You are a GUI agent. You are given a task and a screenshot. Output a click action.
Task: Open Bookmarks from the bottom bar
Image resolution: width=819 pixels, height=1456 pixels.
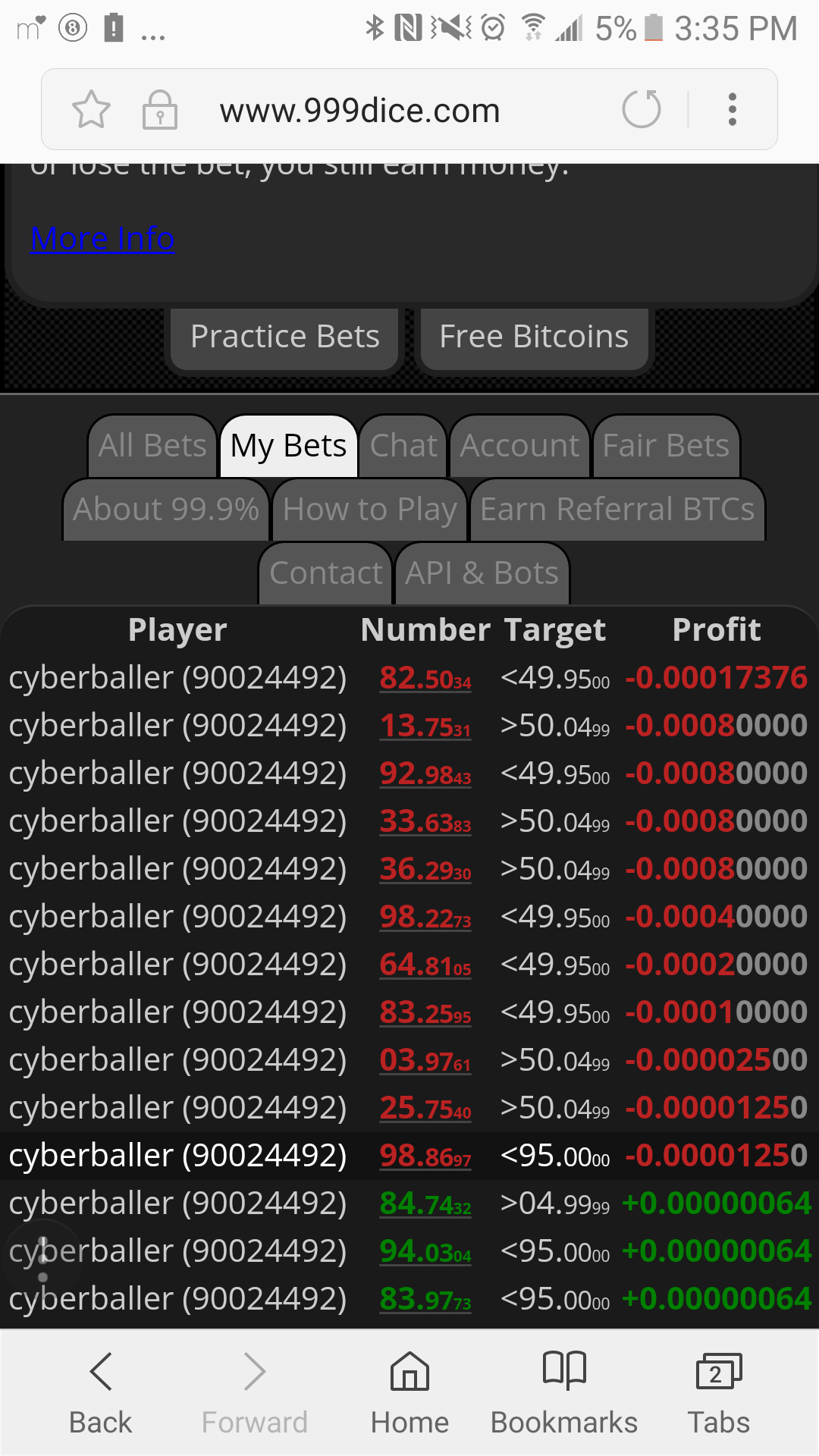coord(564,1395)
